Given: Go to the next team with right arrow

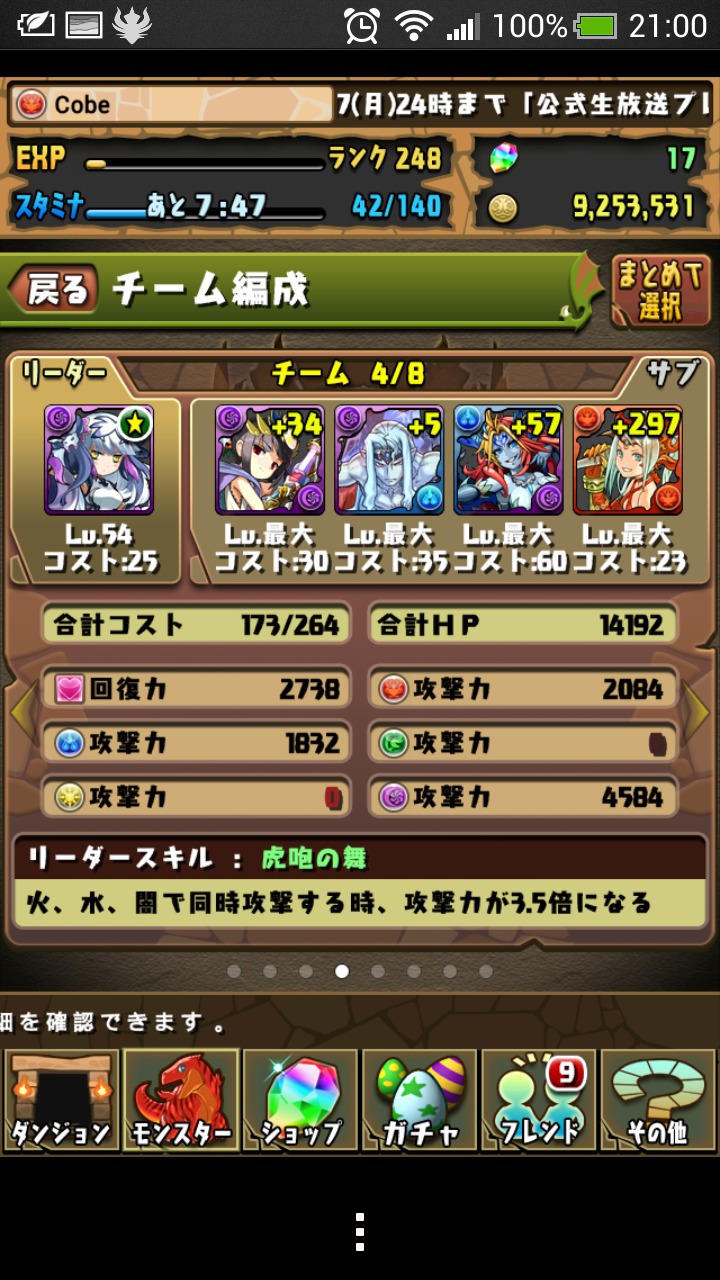Looking at the screenshot, I should [697, 711].
